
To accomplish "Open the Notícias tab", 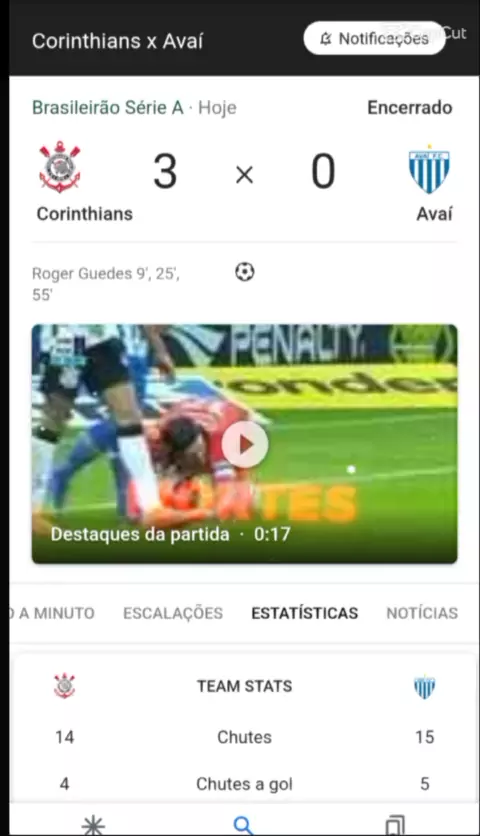I will tap(422, 613).
